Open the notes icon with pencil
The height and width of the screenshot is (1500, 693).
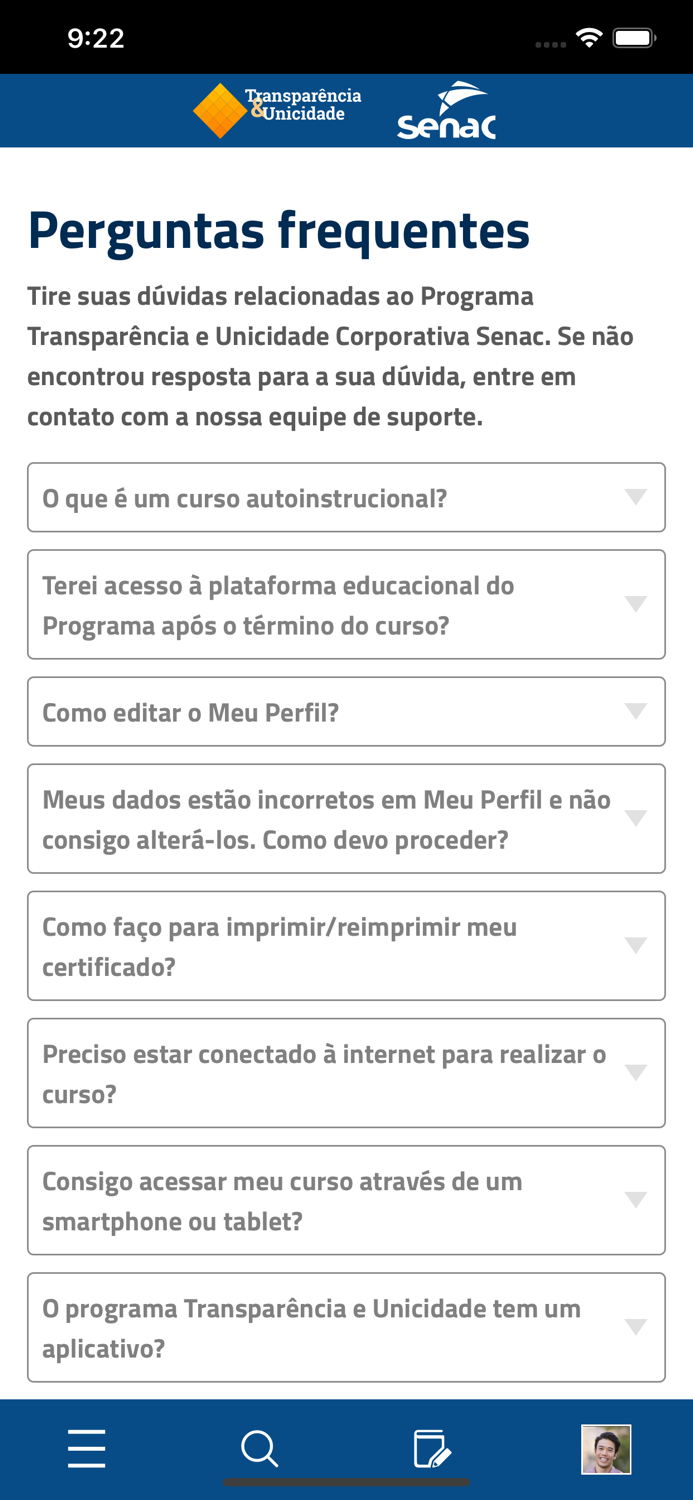[432, 1448]
